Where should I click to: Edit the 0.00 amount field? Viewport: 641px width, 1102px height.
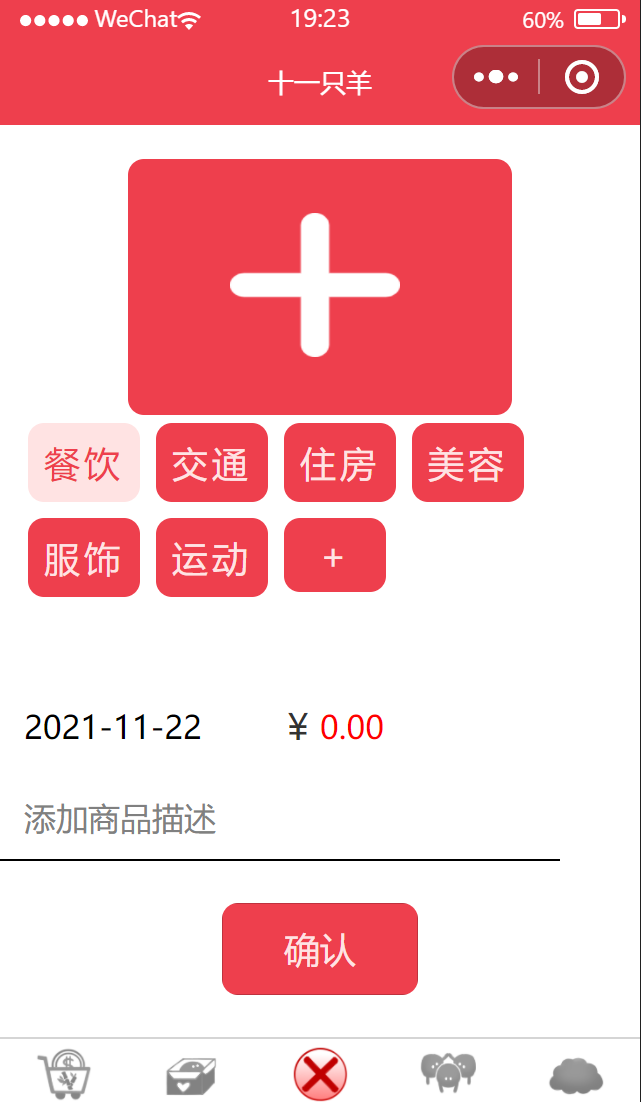(352, 727)
